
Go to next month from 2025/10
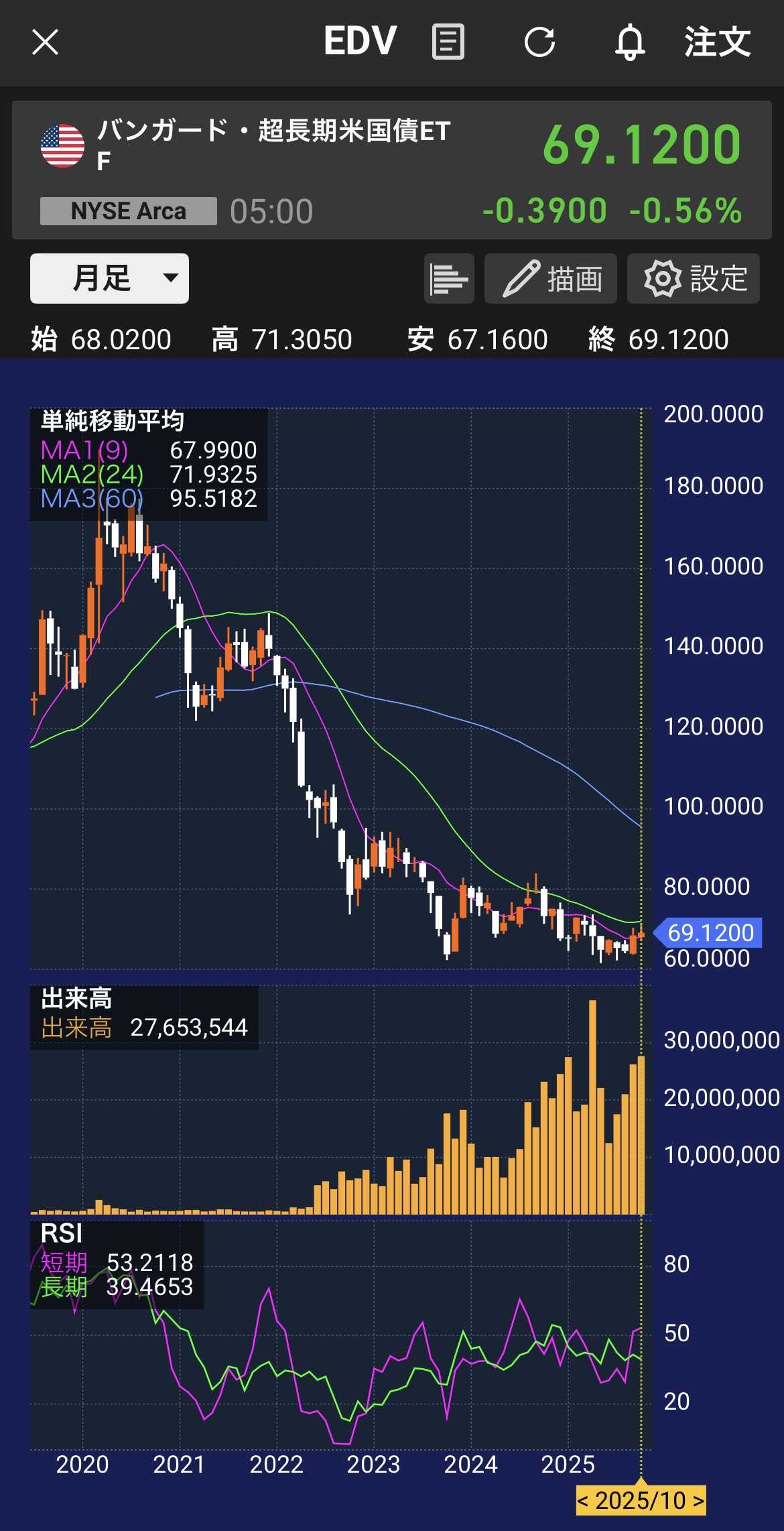pyautogui.click(x=698, y=1501)
